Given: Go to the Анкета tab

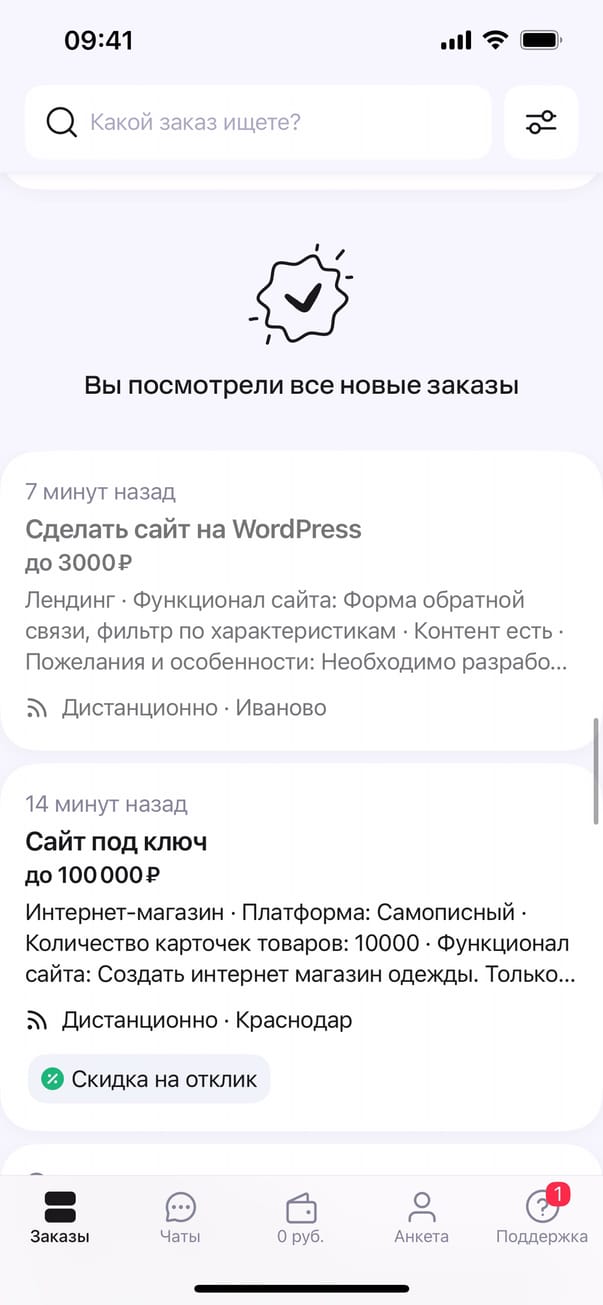Looking at the screenshot, I should coord(421,1217).
